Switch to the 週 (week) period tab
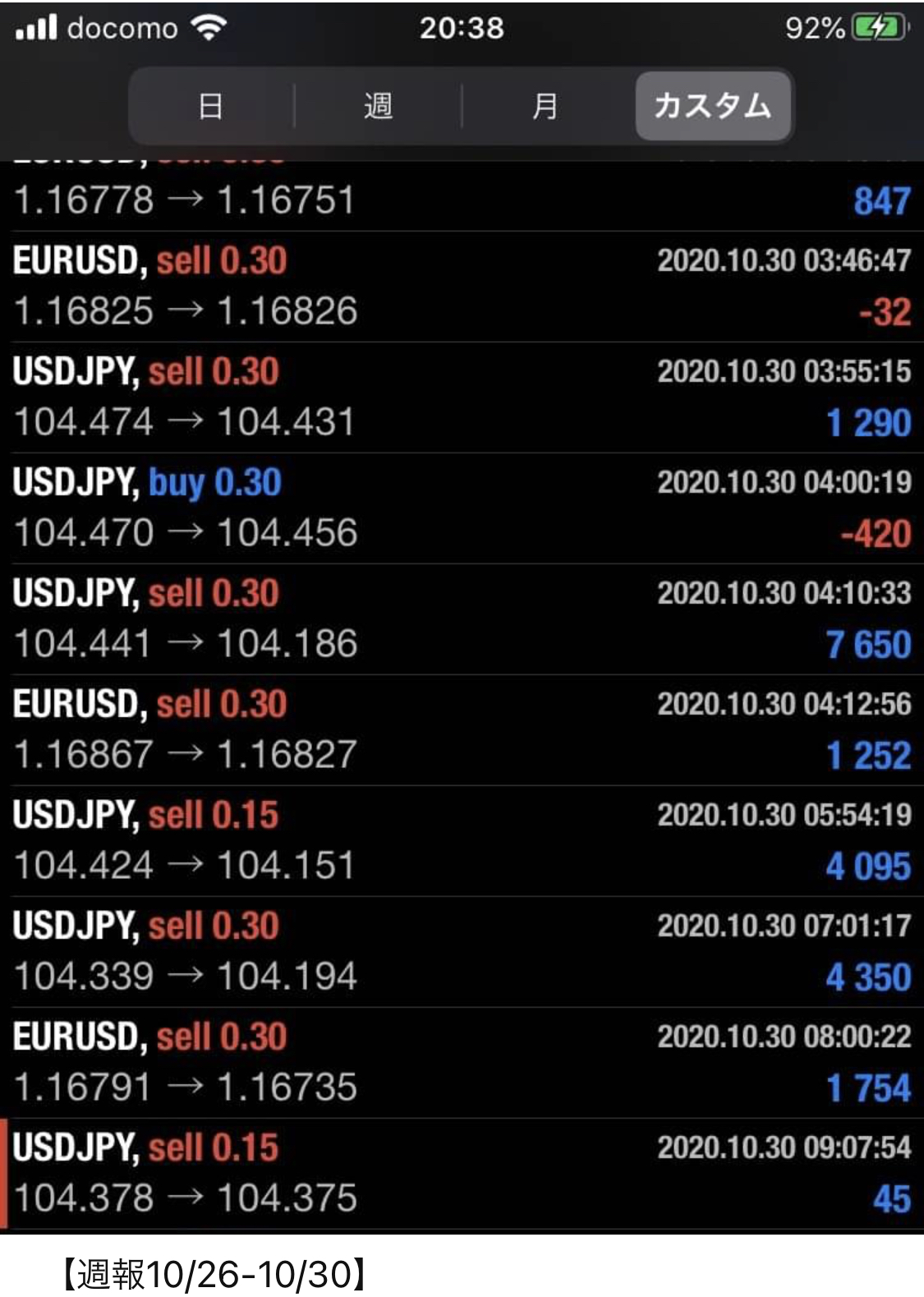This screenshot has height=1297, width=924. click(x=378, y=106)
